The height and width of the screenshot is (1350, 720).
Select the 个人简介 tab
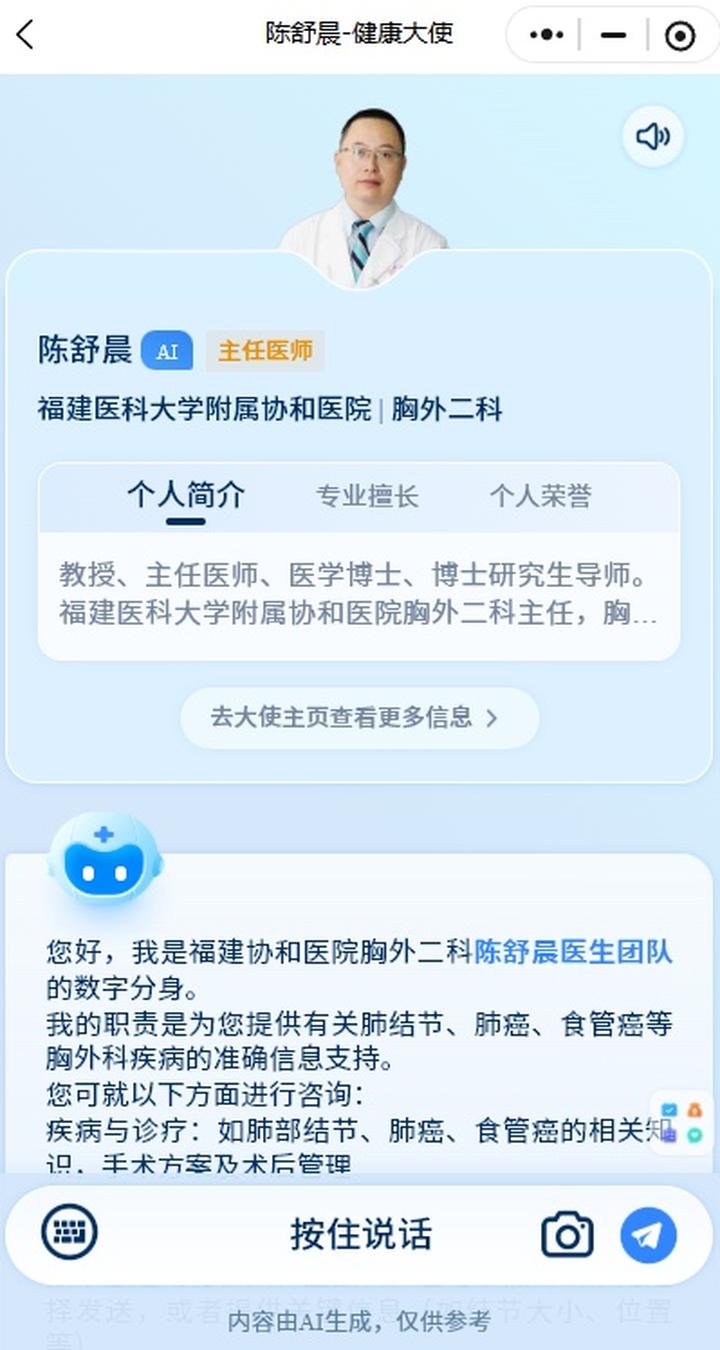click(x=186, y=495)
